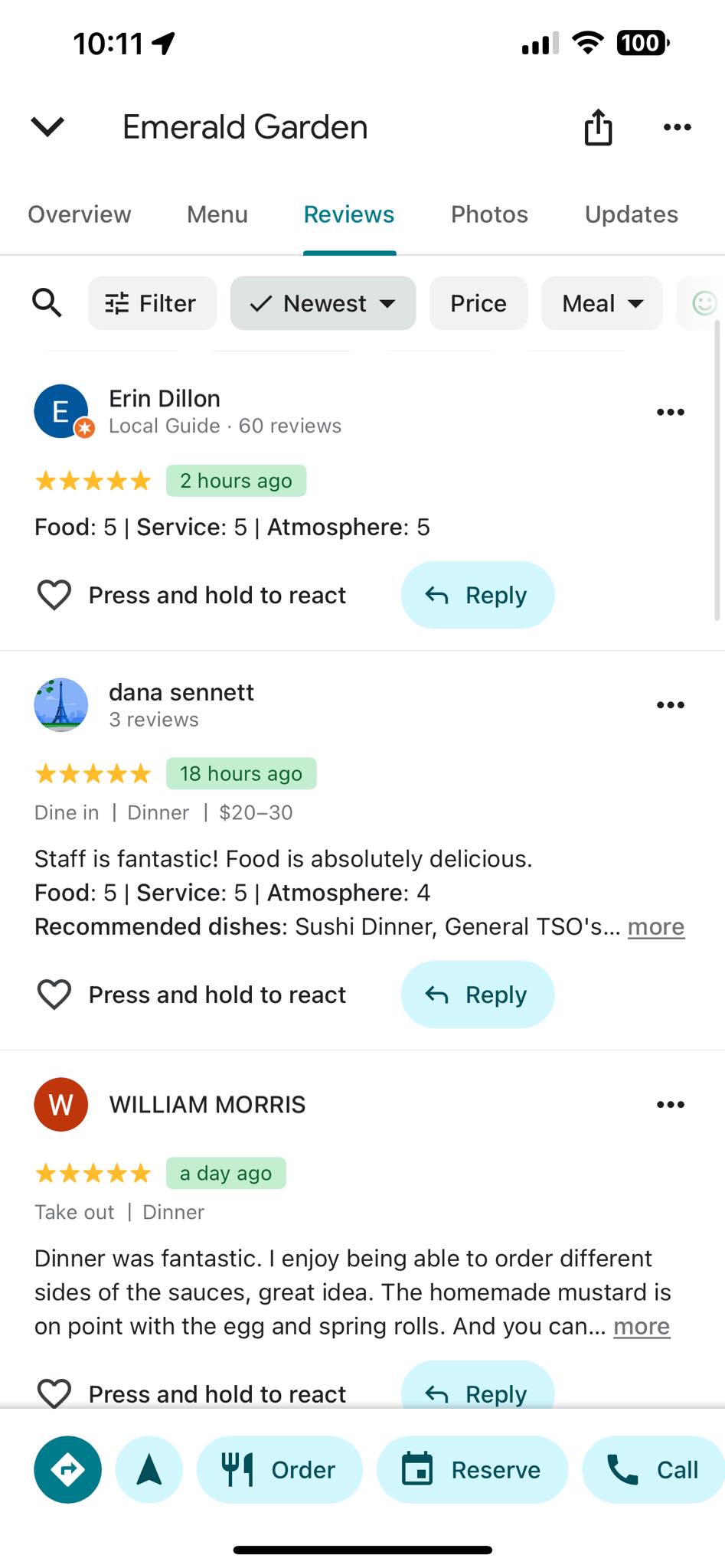The image size is (725, 1568).
Task: Like dana sennett's review with the heart
Action: (x=54, y=995)
